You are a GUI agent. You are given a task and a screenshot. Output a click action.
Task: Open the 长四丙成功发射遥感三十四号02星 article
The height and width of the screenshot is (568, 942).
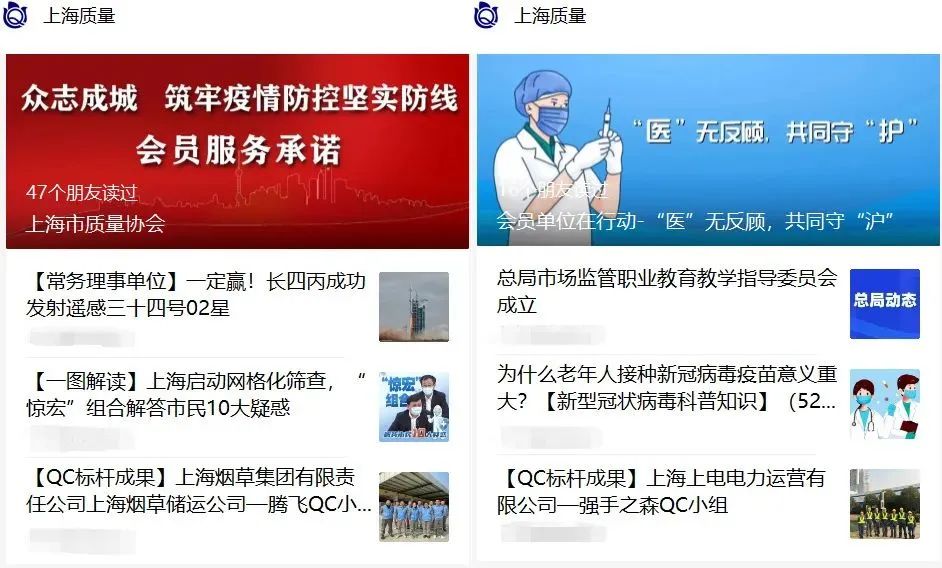pos(196,294)
